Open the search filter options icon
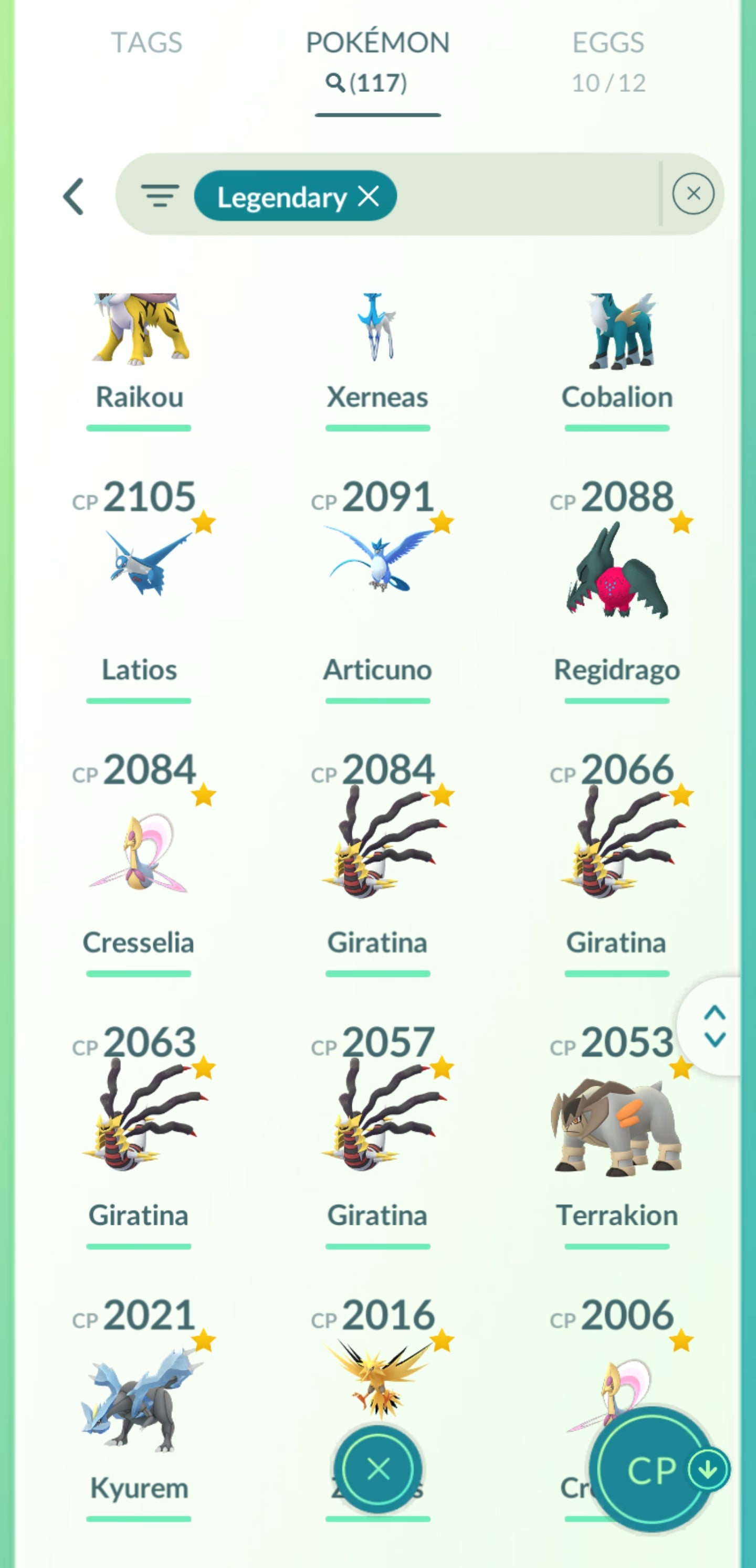 (160, 196)
